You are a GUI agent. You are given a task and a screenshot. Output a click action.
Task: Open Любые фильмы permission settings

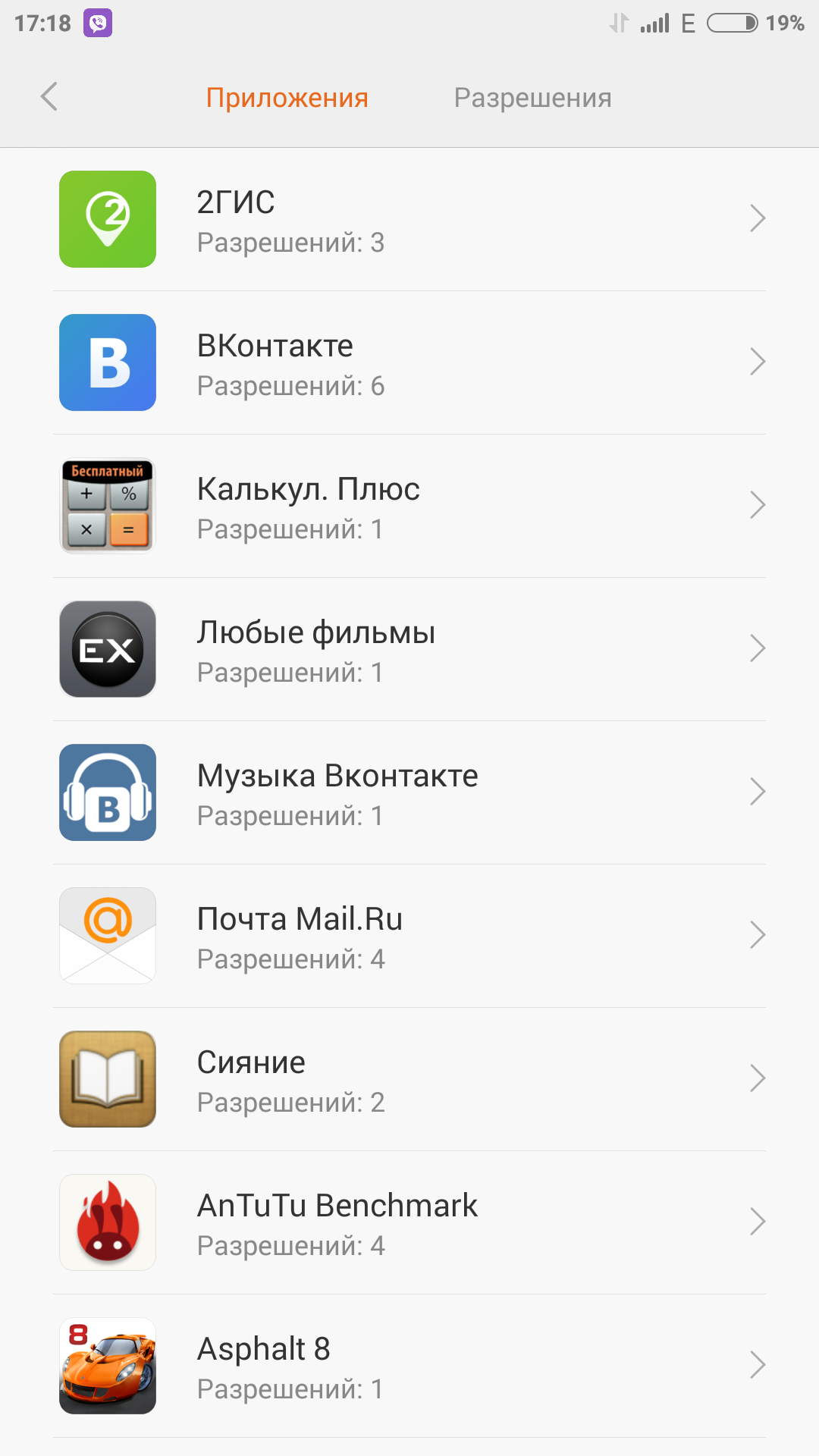409,649
